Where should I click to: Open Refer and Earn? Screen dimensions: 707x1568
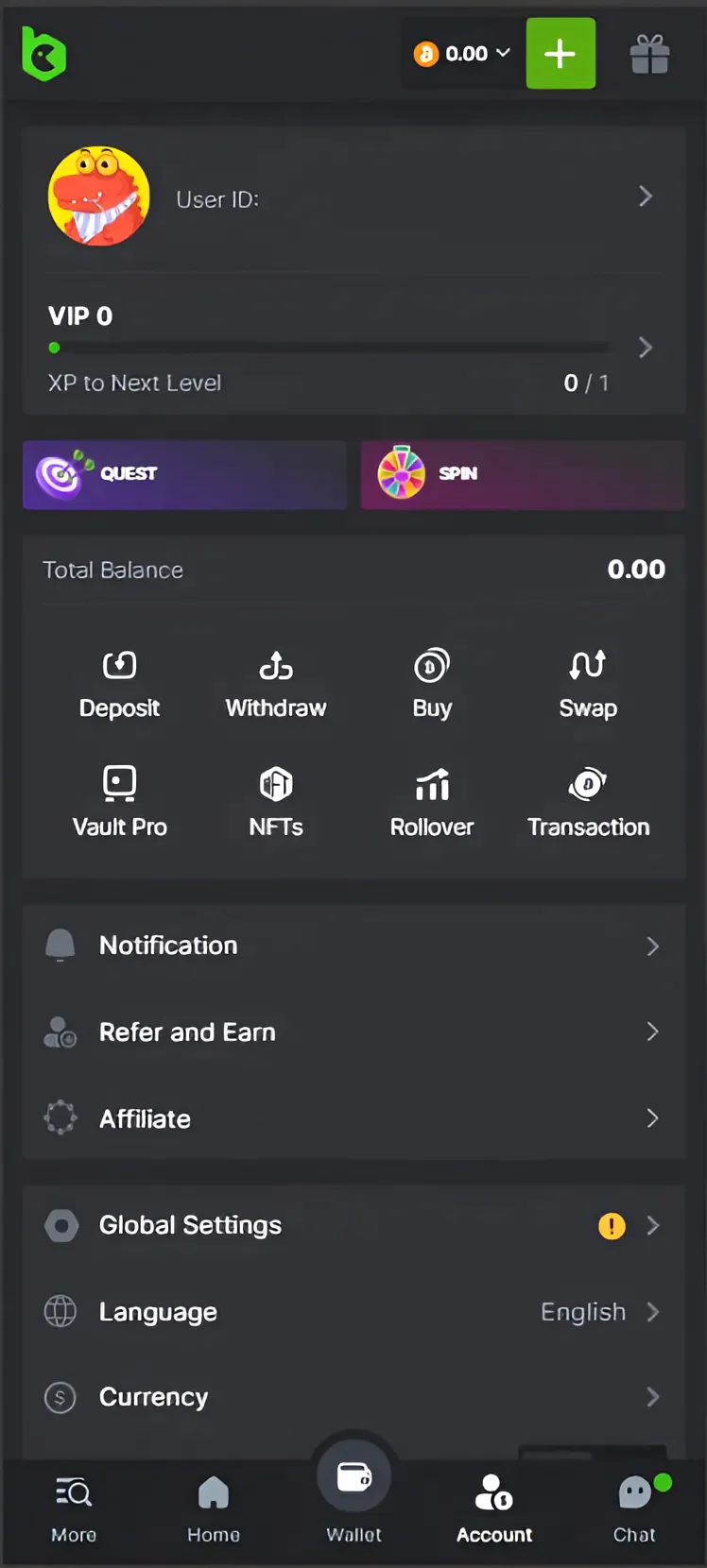pos(353,1032)
